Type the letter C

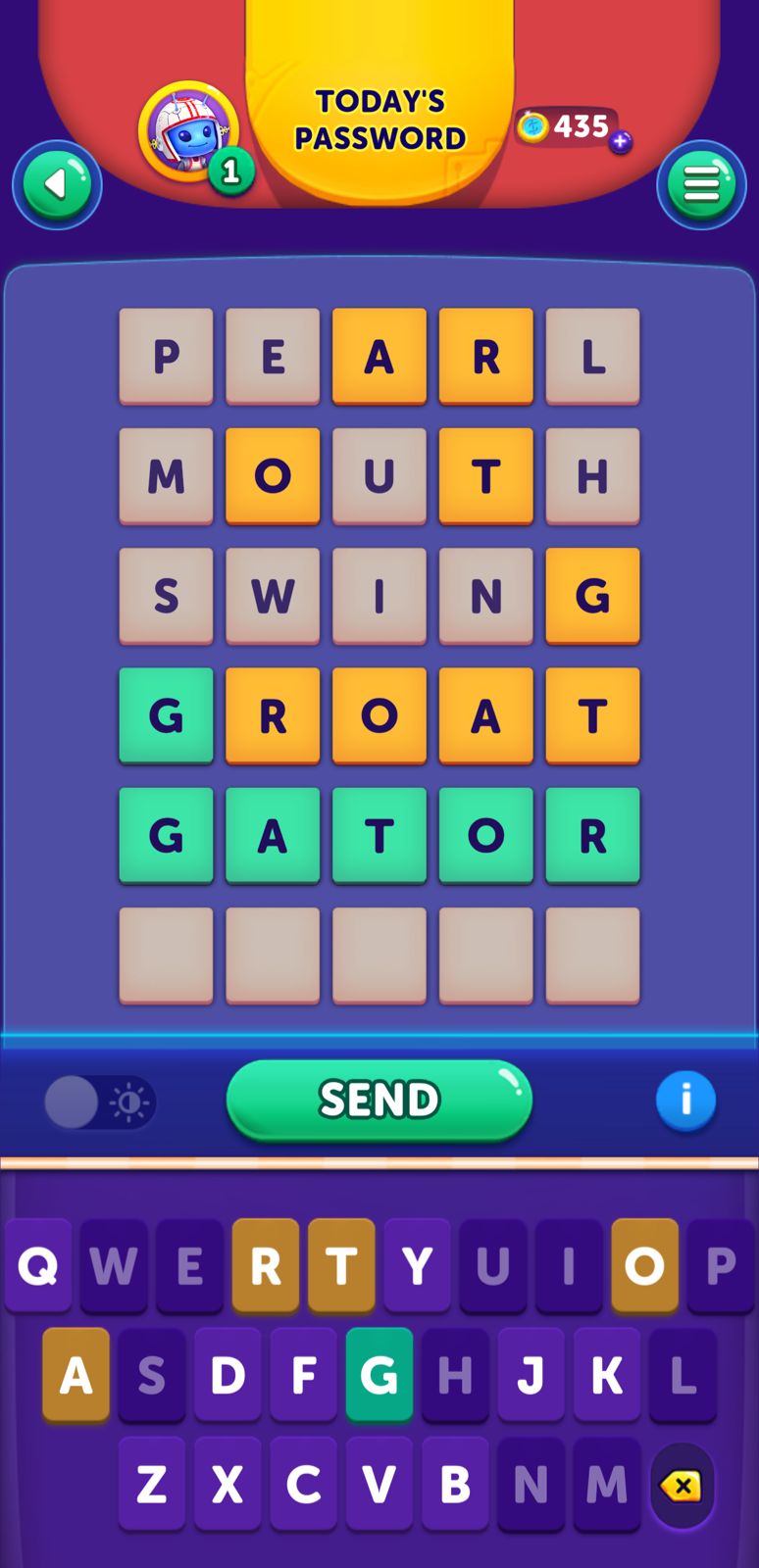tap(303, 1484)
